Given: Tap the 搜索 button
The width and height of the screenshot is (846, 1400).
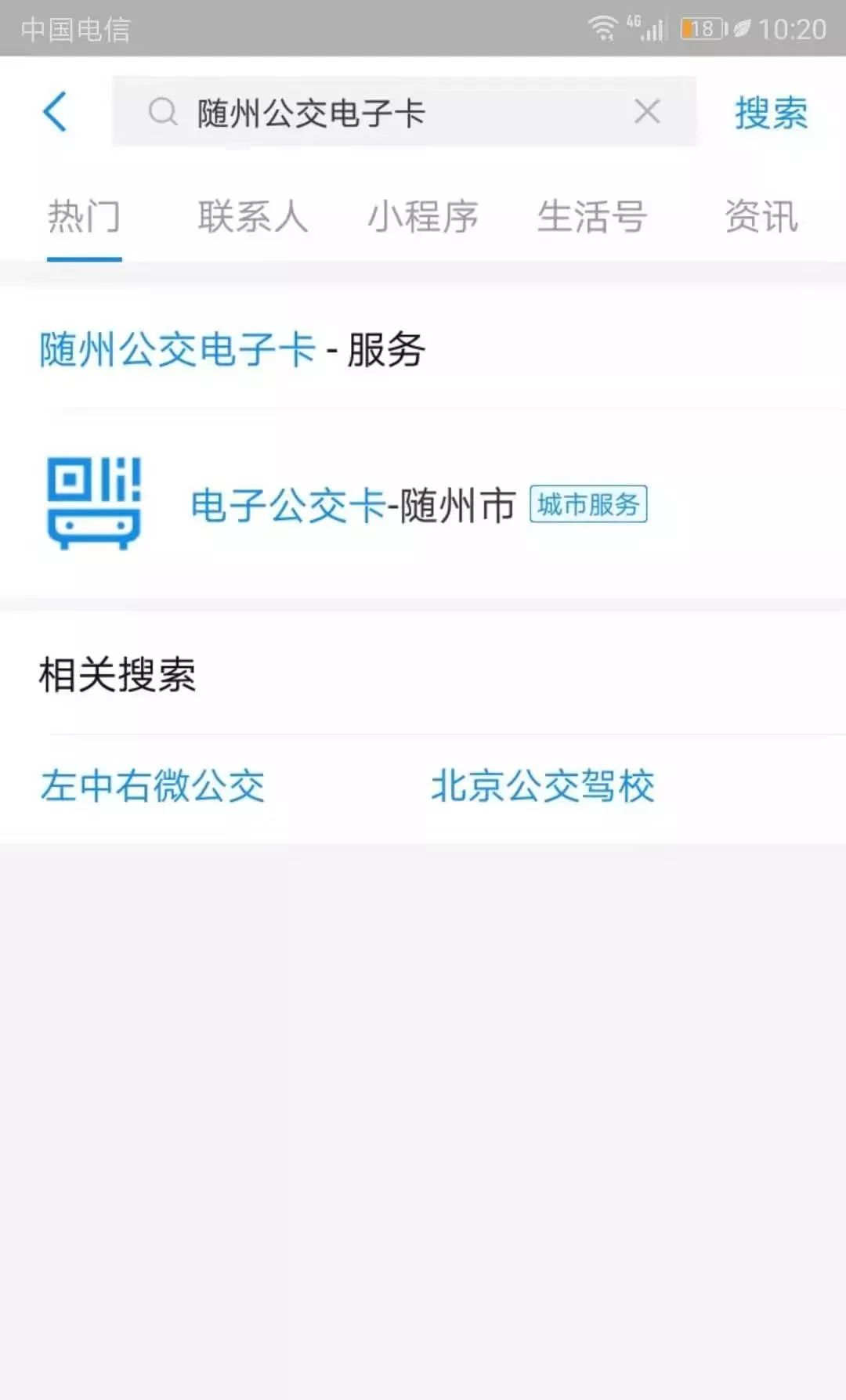Looking at the screenshot, I should (x=771, y=113).
